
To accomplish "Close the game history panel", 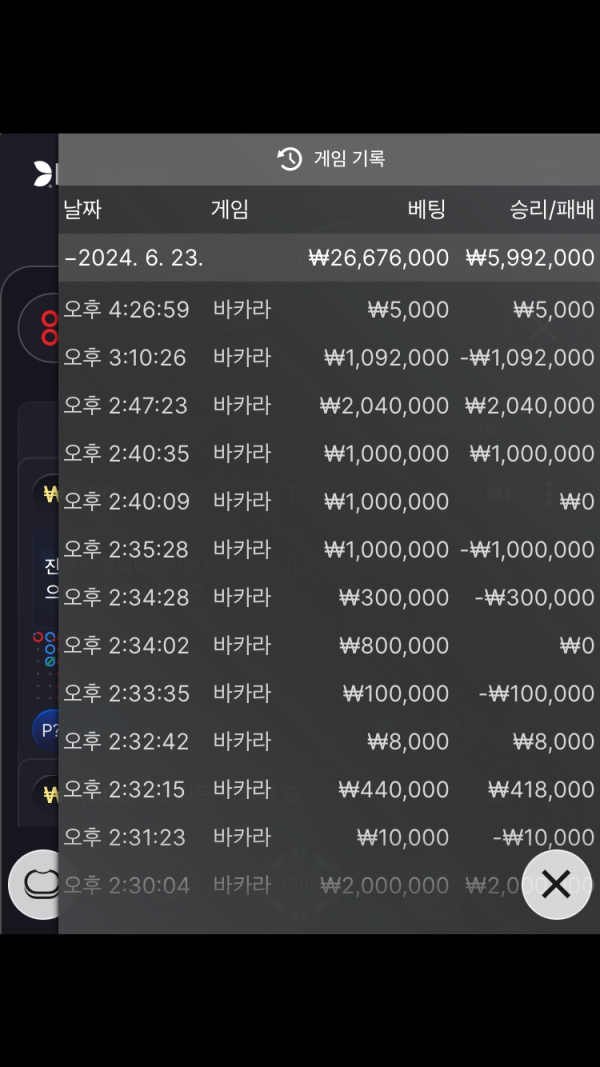I will [x=556, y=884].
